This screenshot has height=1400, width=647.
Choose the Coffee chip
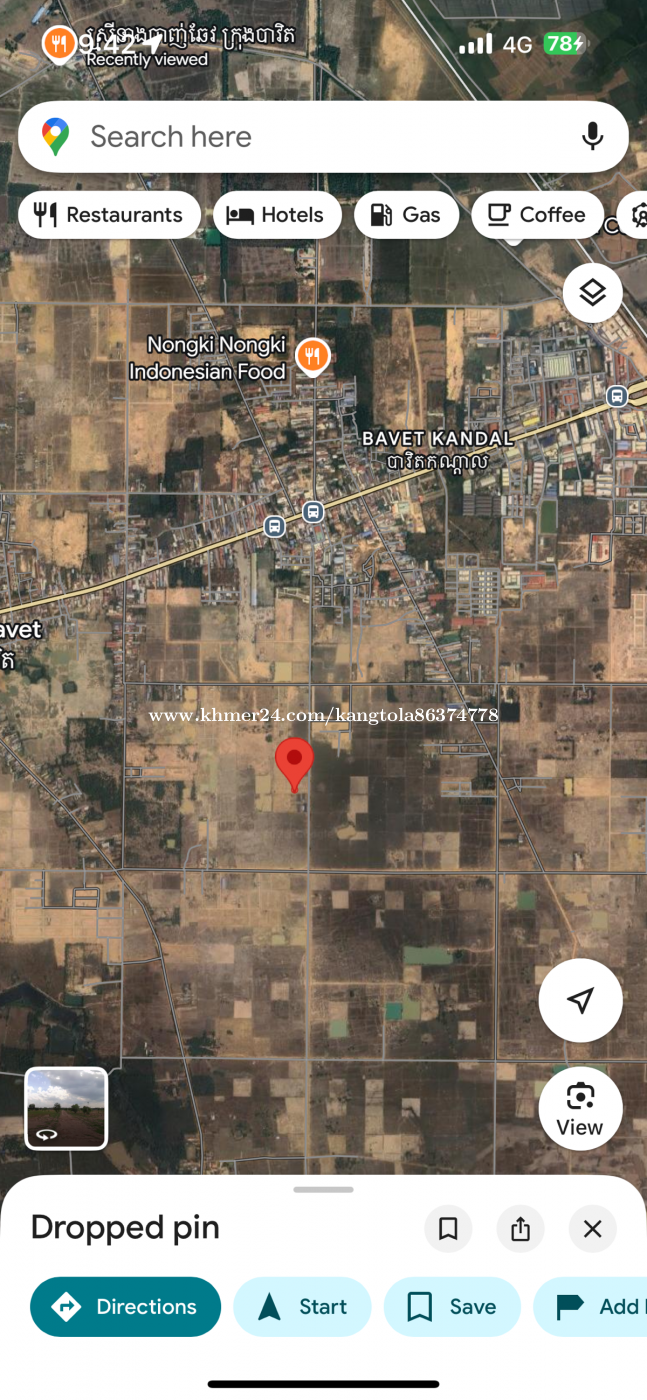[x=537, y=215]
